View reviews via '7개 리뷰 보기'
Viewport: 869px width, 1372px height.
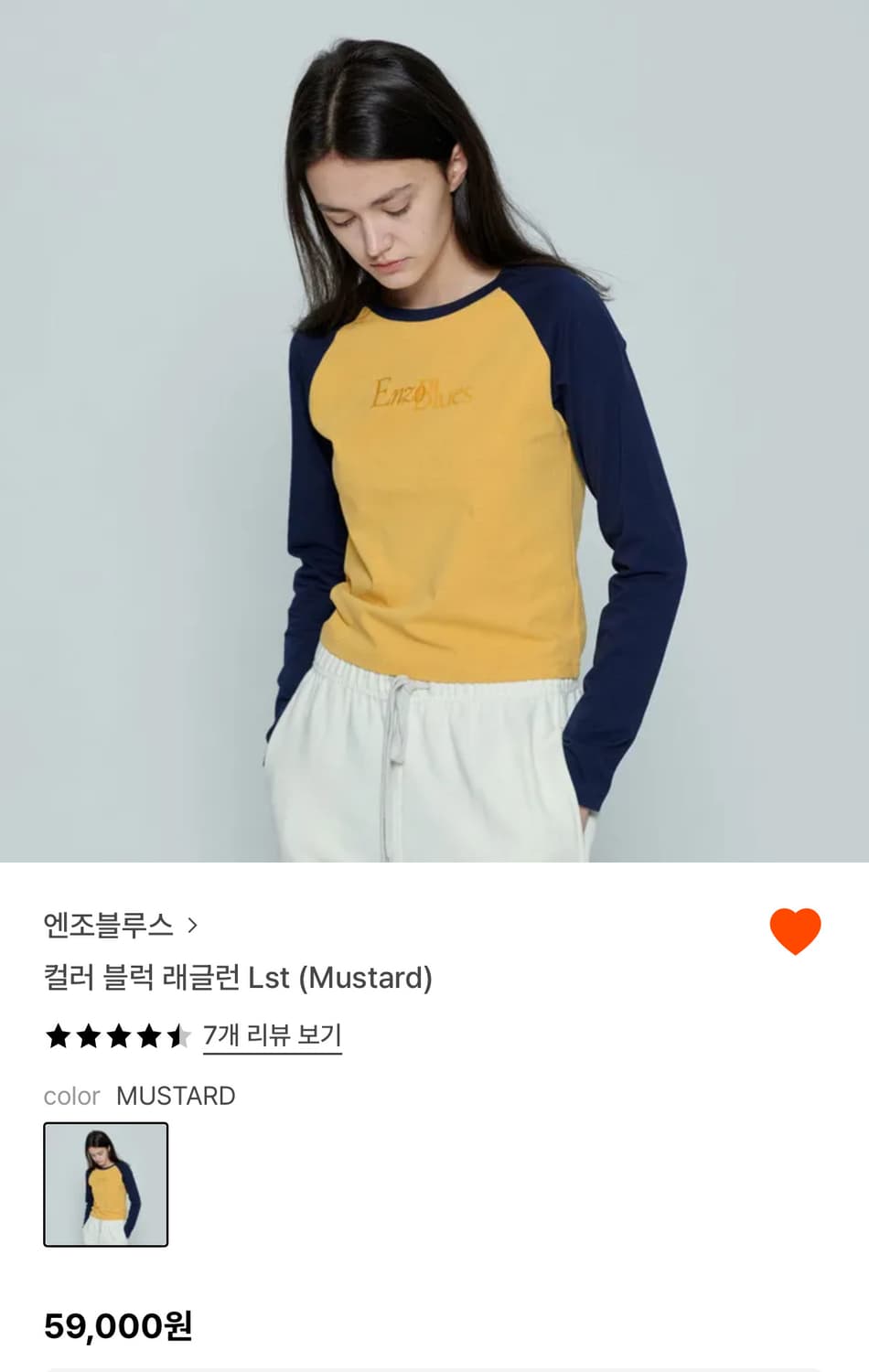click(x=273, y=1035)
